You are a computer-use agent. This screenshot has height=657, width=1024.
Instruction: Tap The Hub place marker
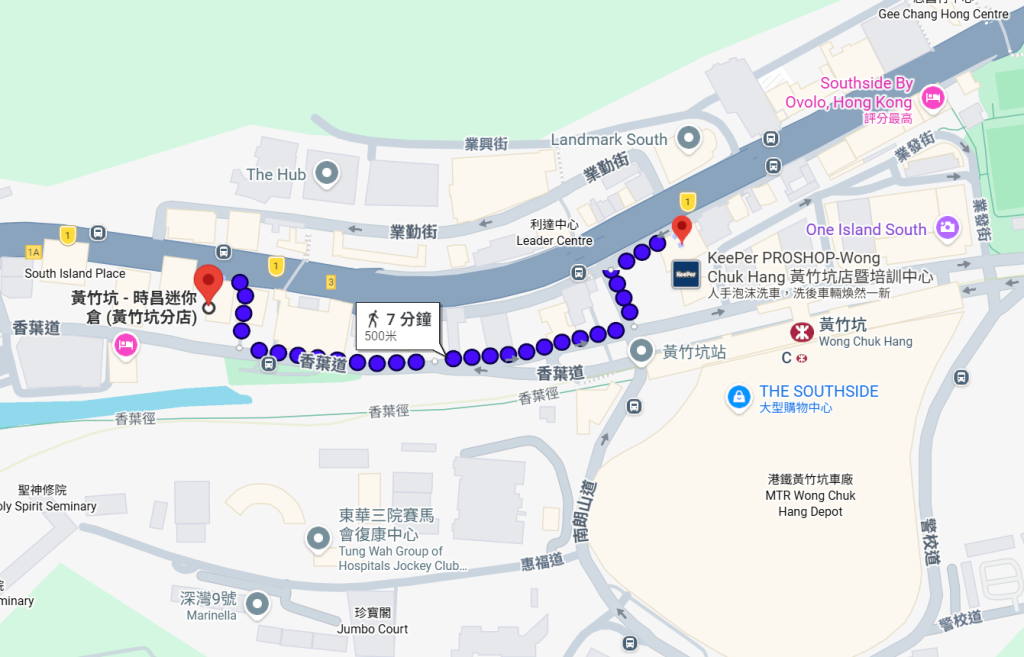(326, 174)
